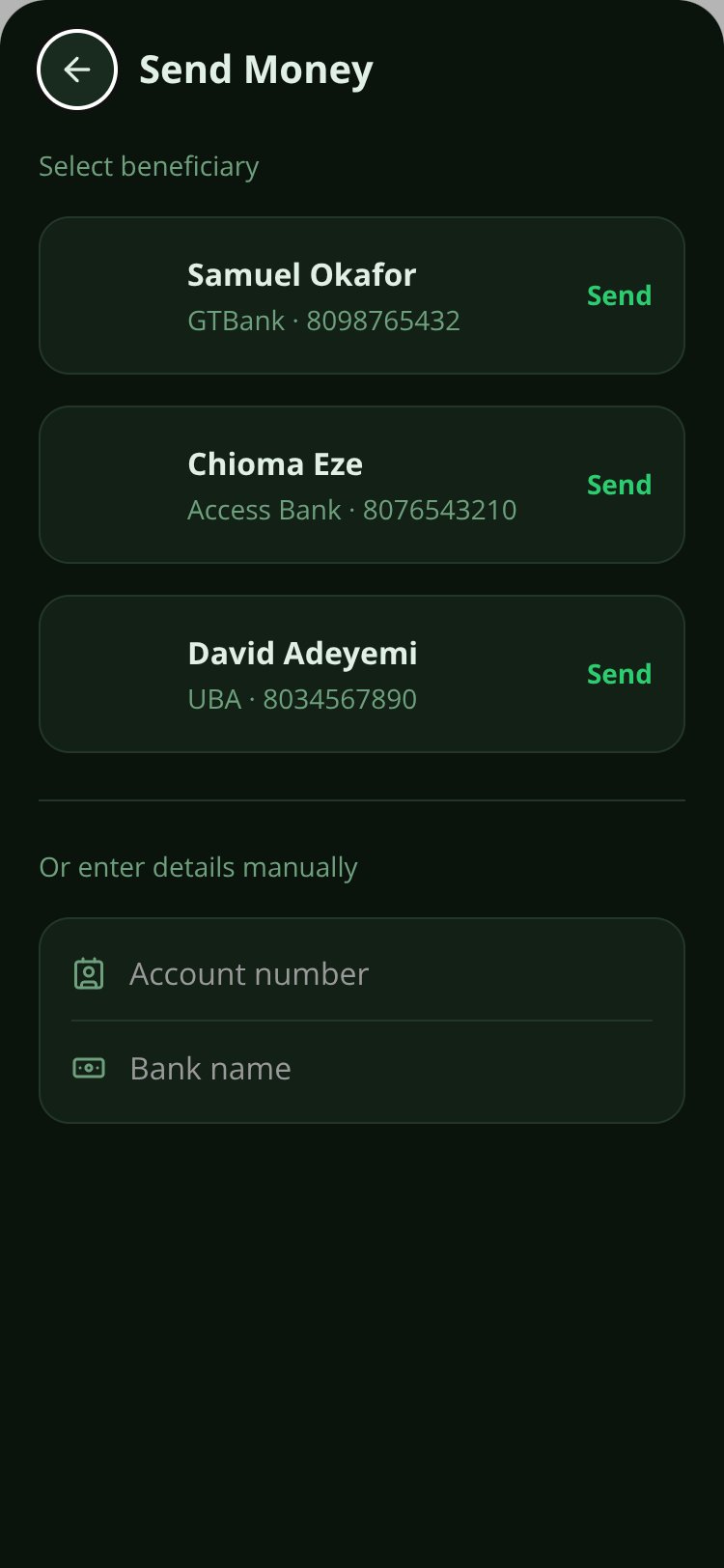Screen dimensions: 724x1568
Task: Tap Send next to Samuel Okafor
Action: pyautogui.click(x=619, y=295)
